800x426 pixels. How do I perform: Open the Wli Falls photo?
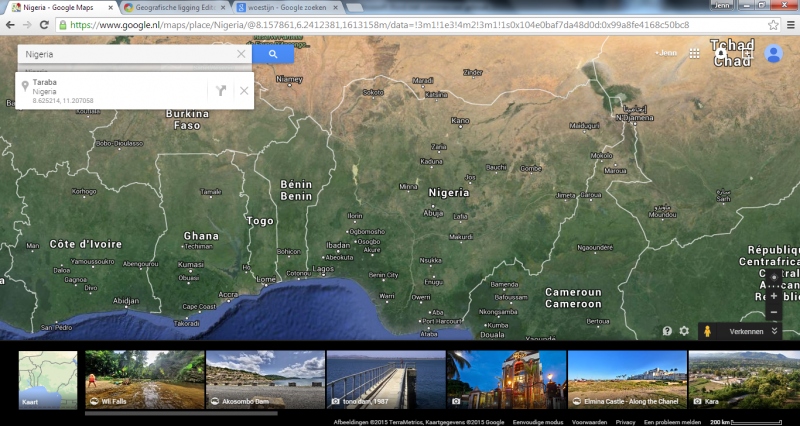click(x=144, y=380)
